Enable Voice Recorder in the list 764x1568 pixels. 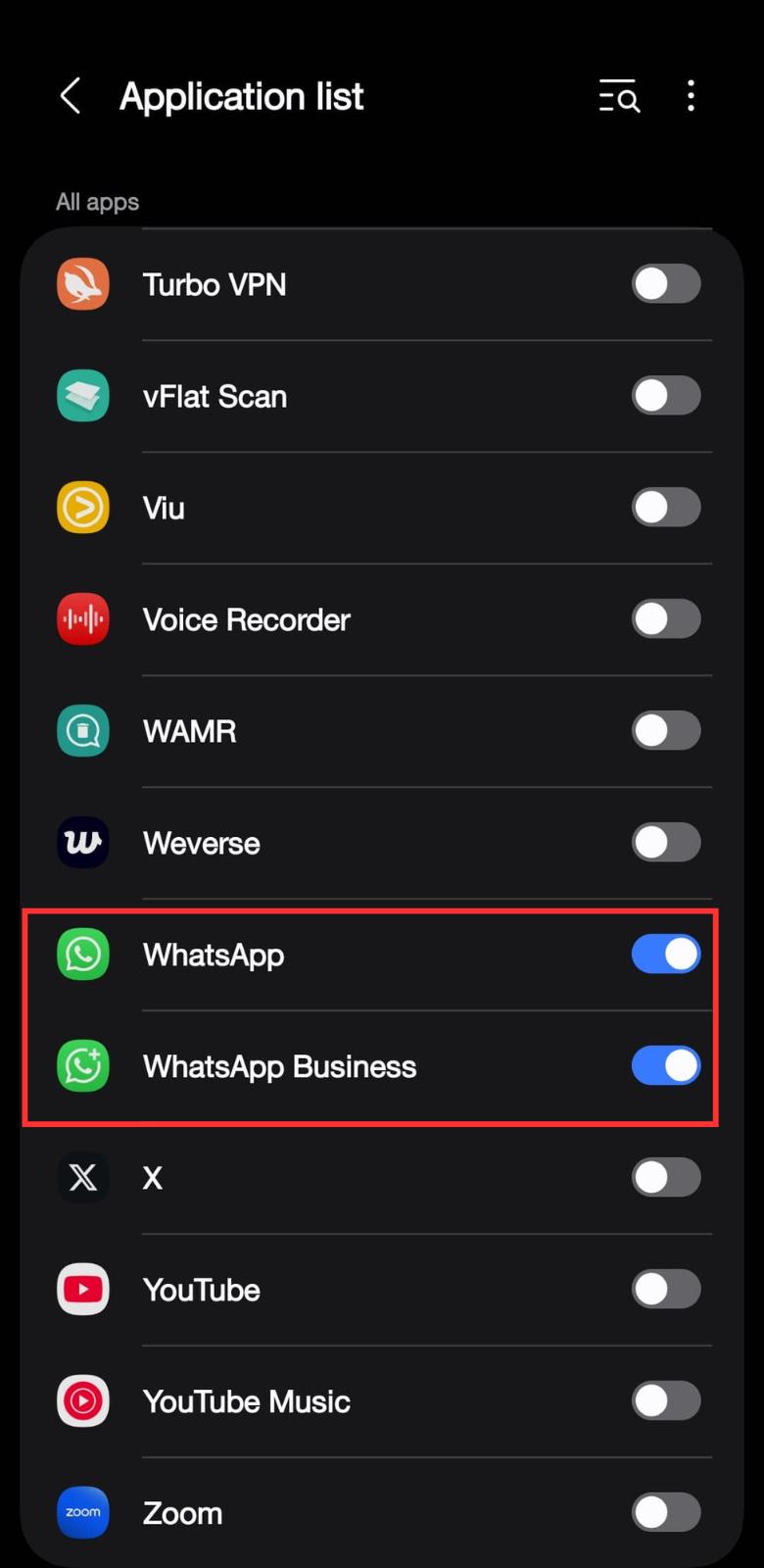666,619
